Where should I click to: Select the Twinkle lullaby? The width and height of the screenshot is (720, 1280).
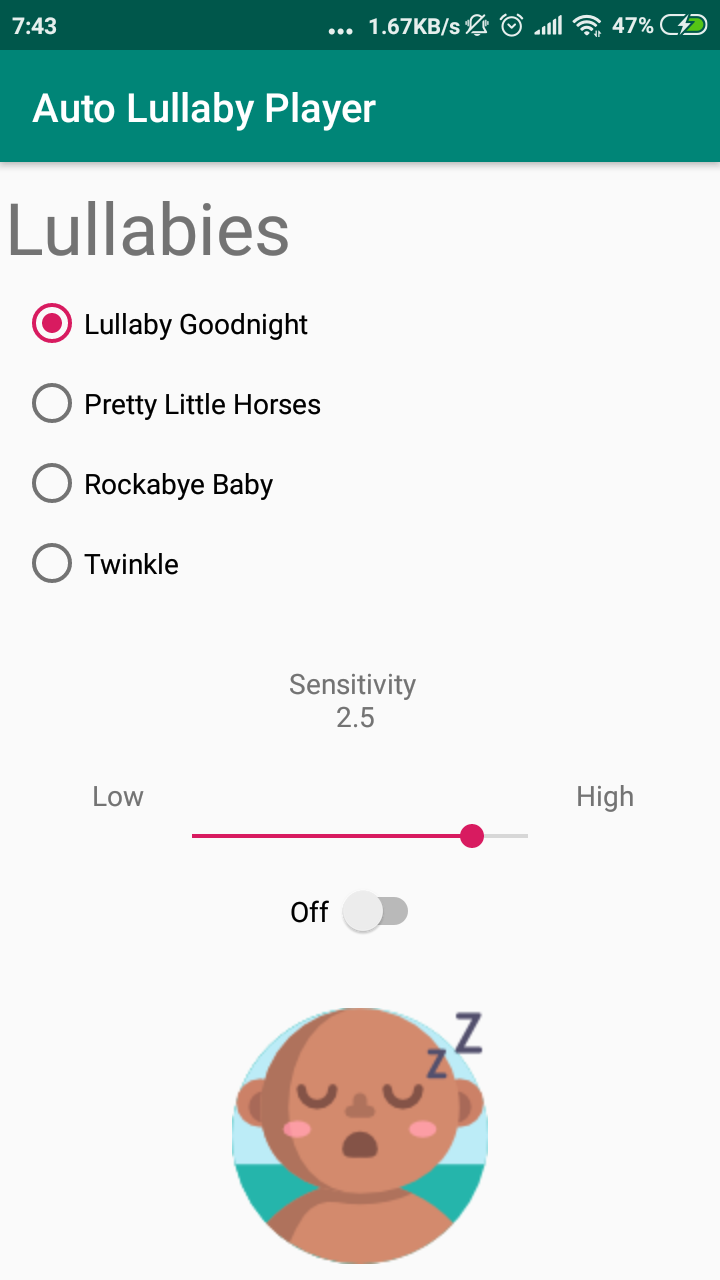point(52,563)
